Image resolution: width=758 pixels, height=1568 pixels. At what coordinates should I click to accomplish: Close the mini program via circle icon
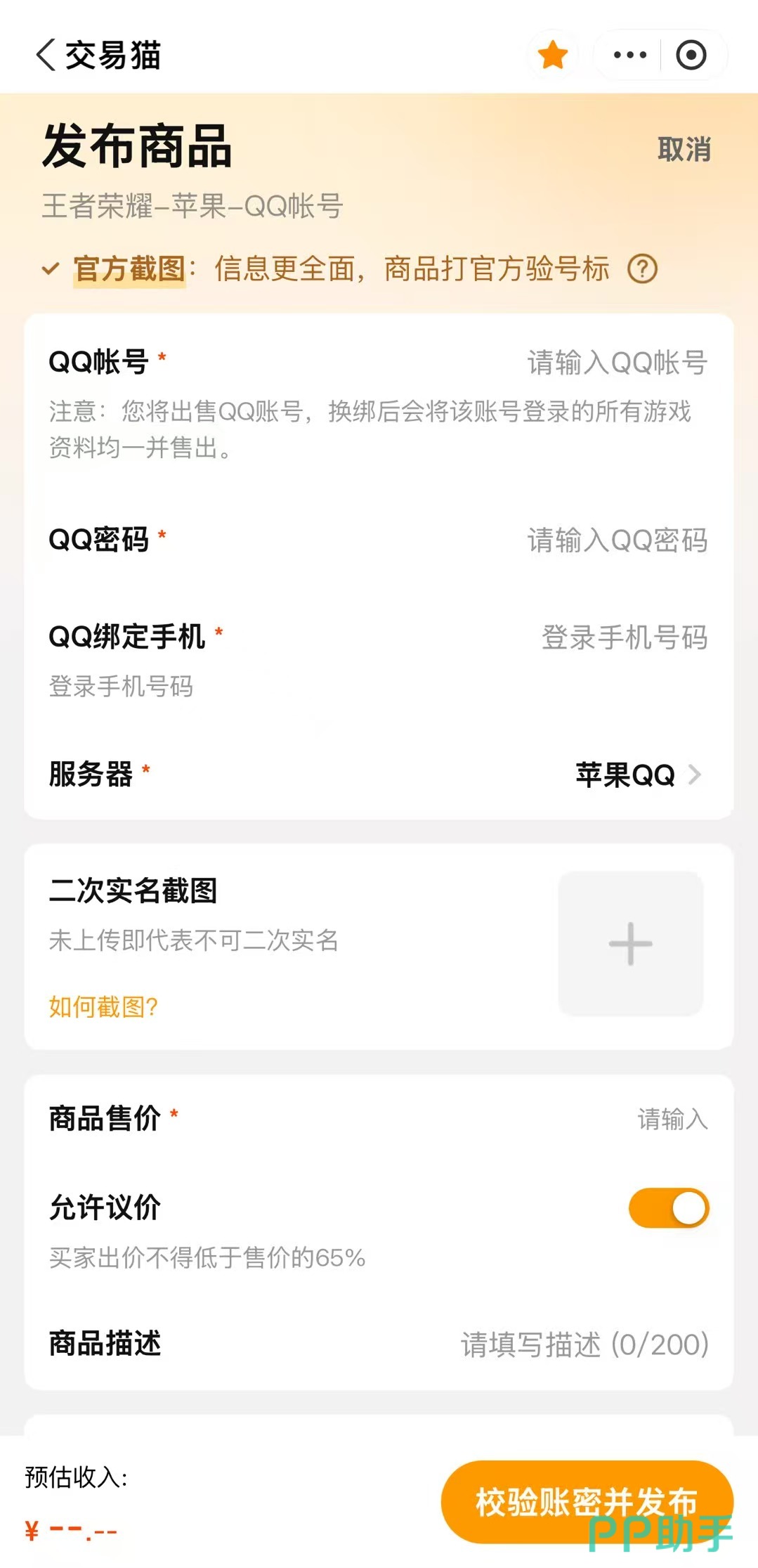[691, 55]
